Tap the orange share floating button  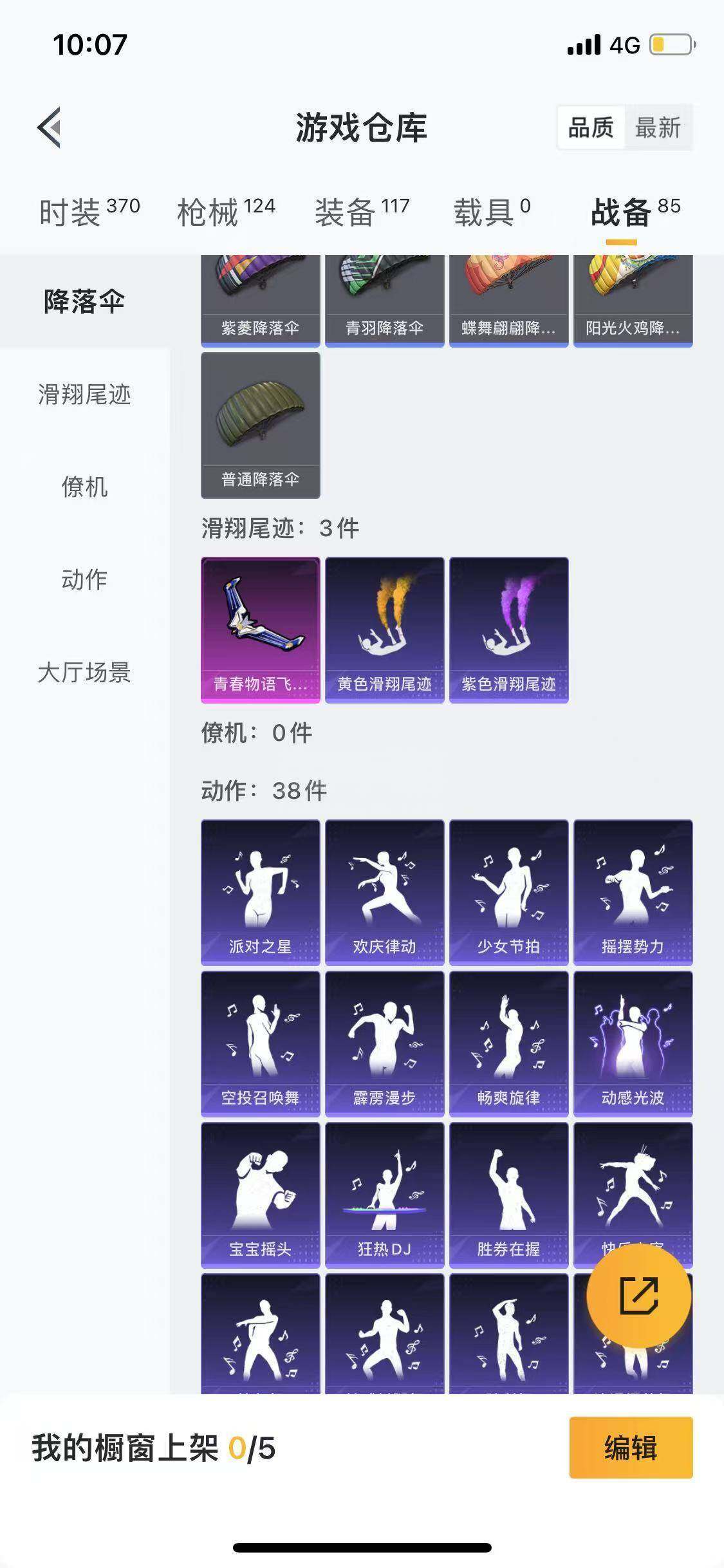coord(639,1295)
